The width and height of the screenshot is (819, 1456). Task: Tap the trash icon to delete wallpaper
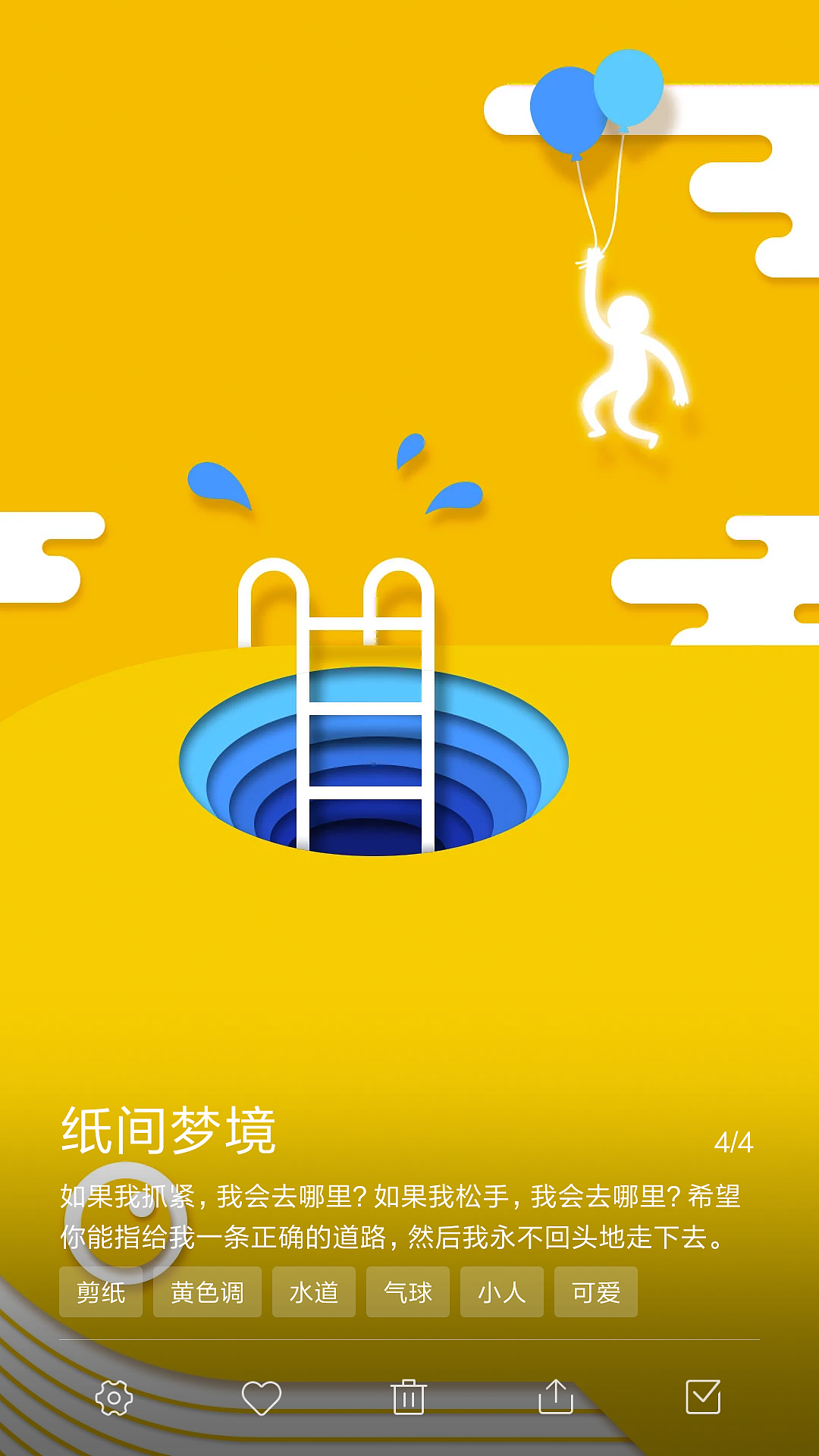(x=409, y=1398)
